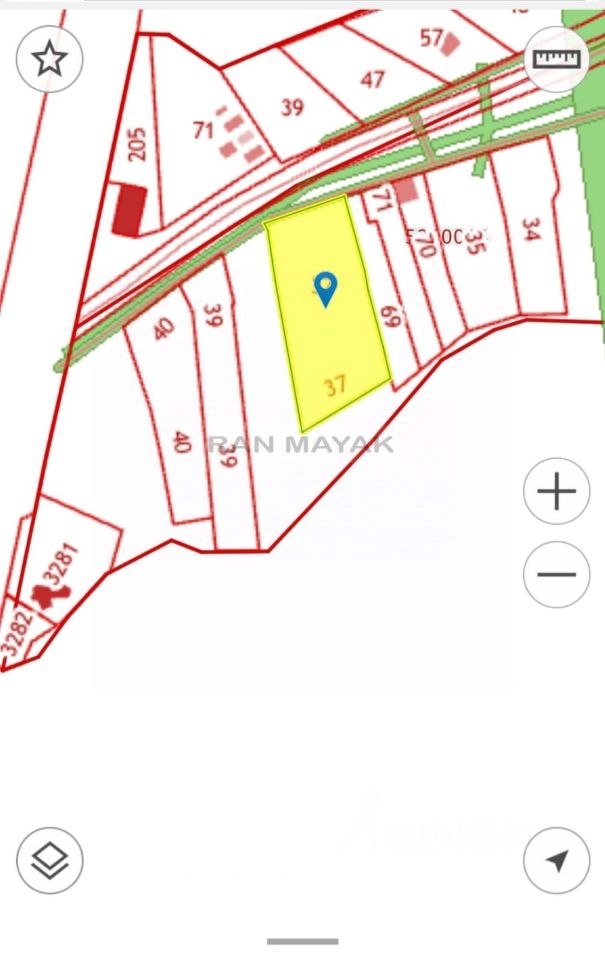This screenshot has height=960, width=605.
Task: Add this location to favorites with the star
Action: pyautogui.click(x=49, y=60)
